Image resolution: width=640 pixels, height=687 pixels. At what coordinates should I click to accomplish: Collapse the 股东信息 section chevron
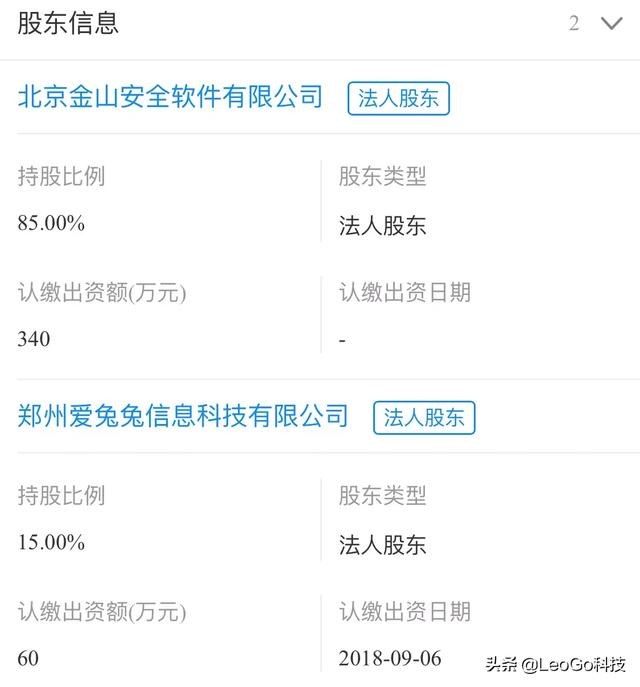click(611, 23)
